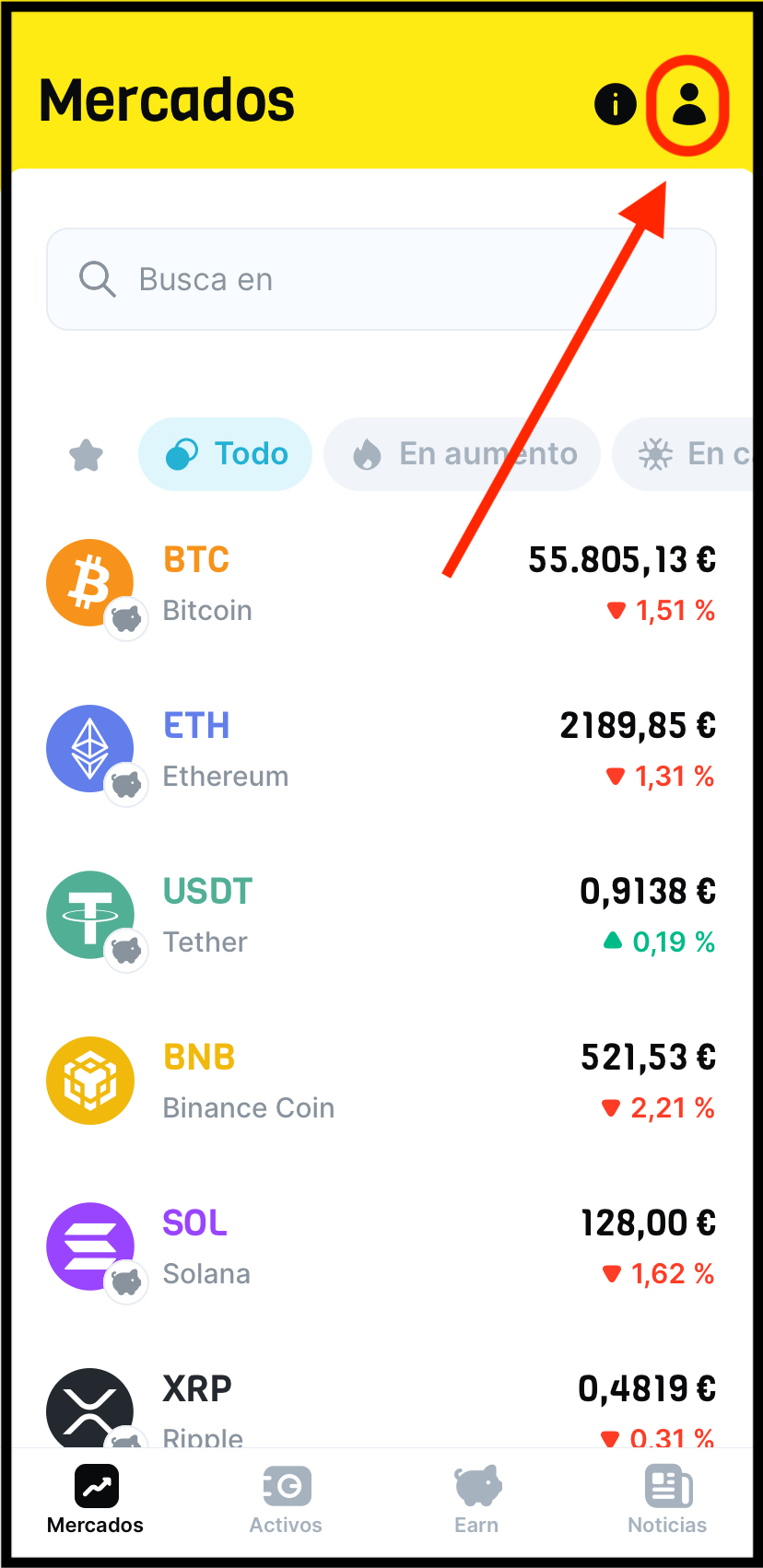Open the Bitcoin BTC market row
This screenshot has height=1568, width=763.
click(381, 584)
